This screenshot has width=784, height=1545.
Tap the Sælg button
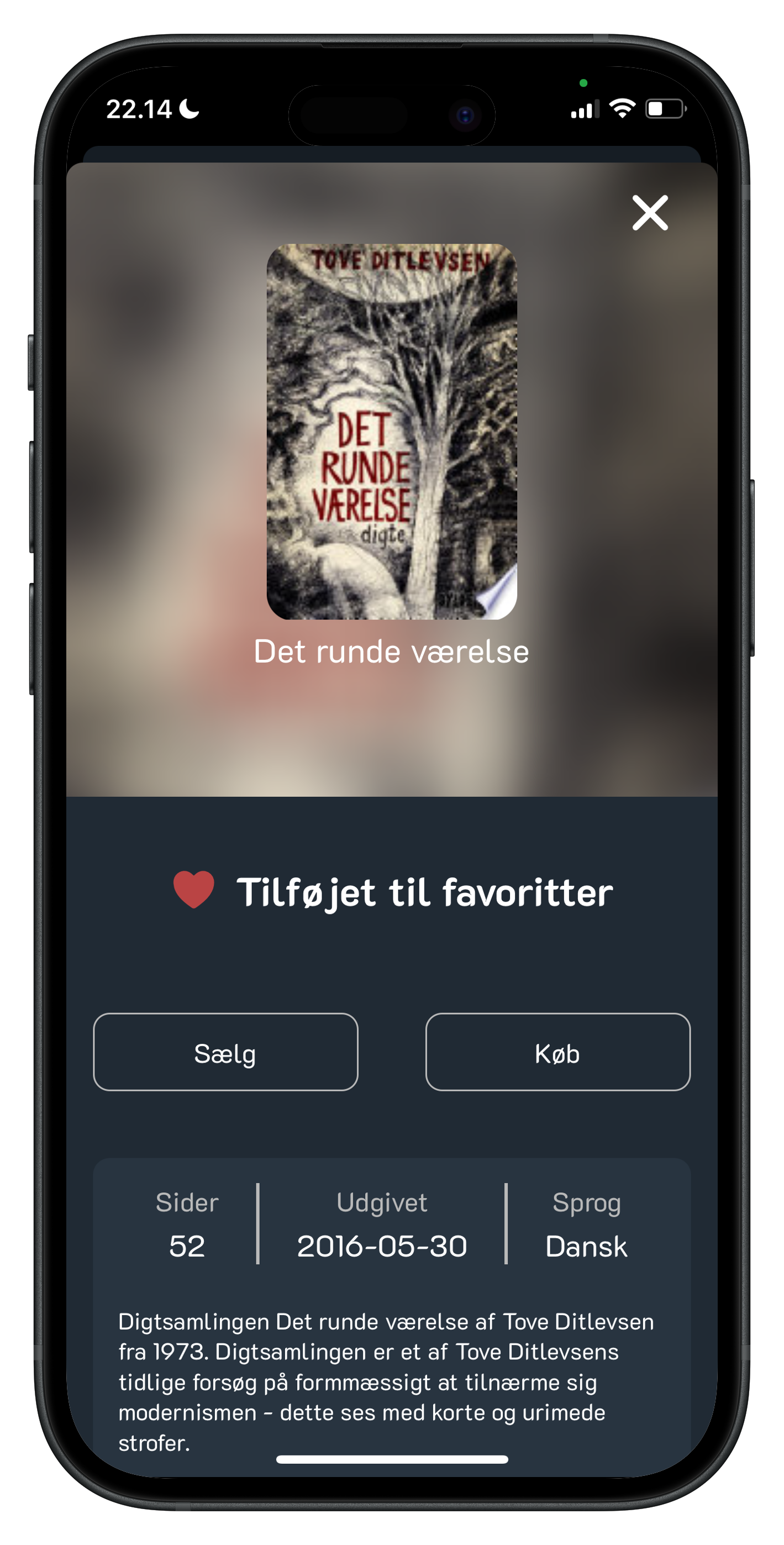pos(225,1052)
